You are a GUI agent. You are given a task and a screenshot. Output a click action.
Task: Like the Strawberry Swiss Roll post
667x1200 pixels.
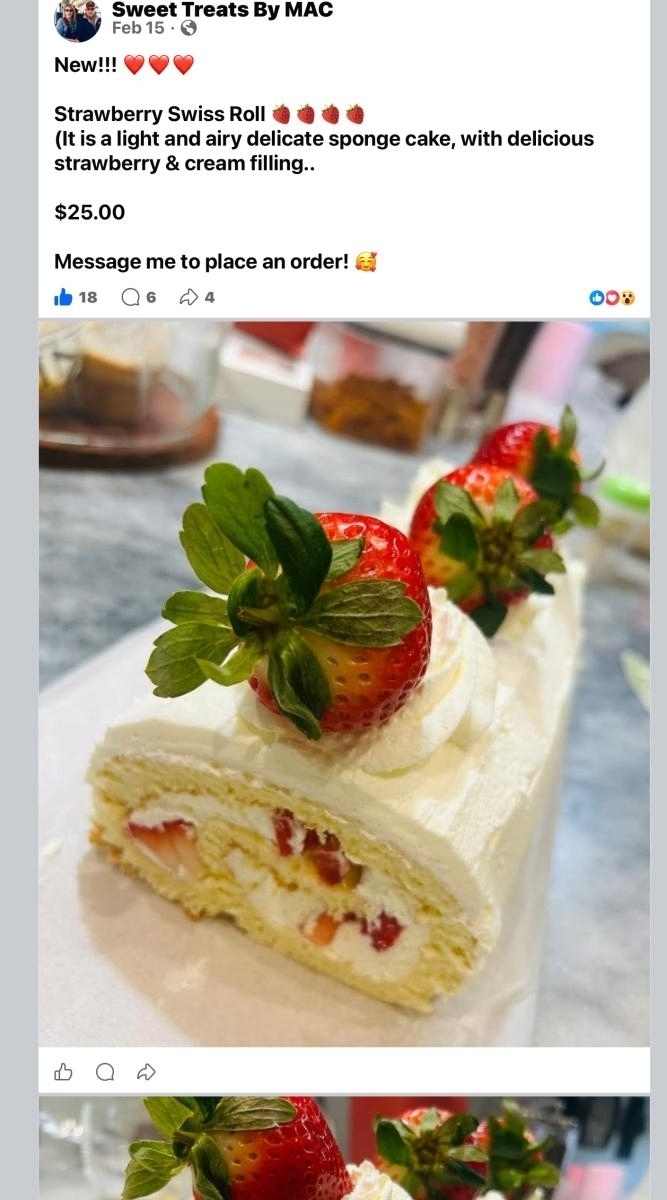(x=65, y=297)
